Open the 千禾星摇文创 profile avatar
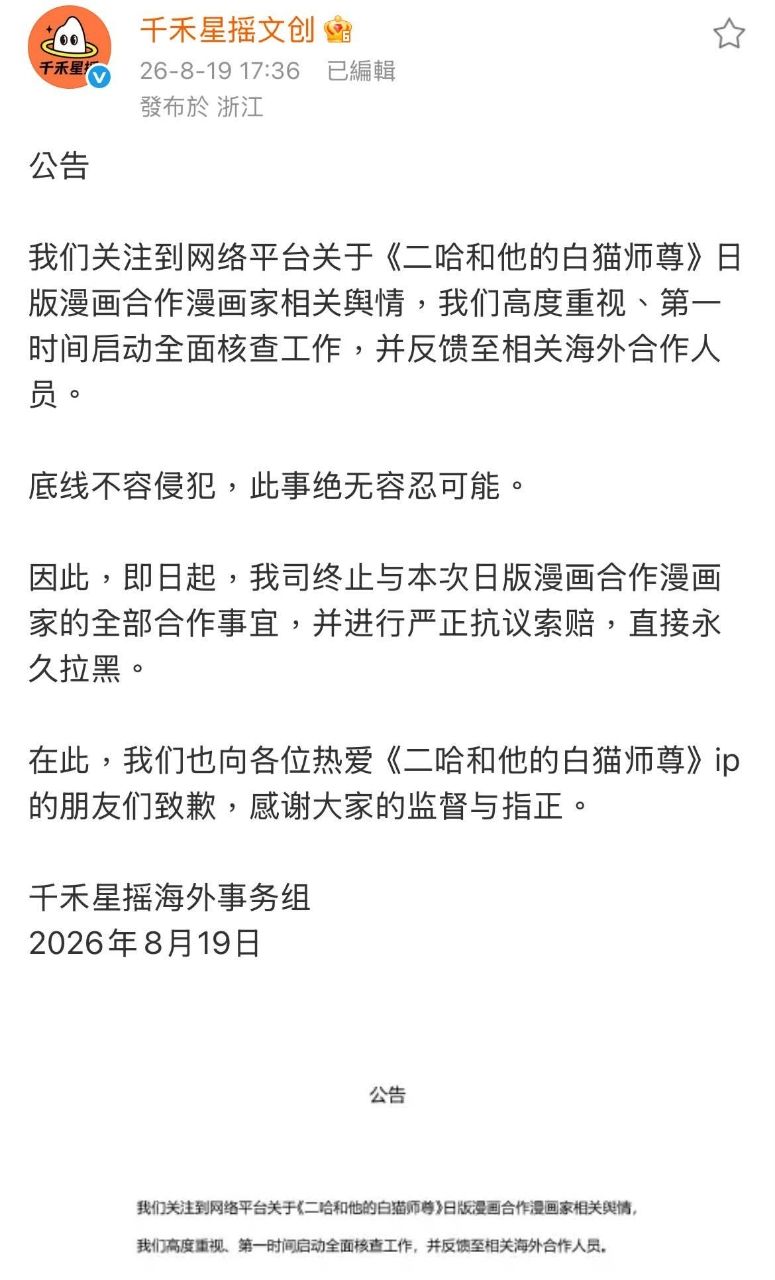775x1280 pixels. 70,47
